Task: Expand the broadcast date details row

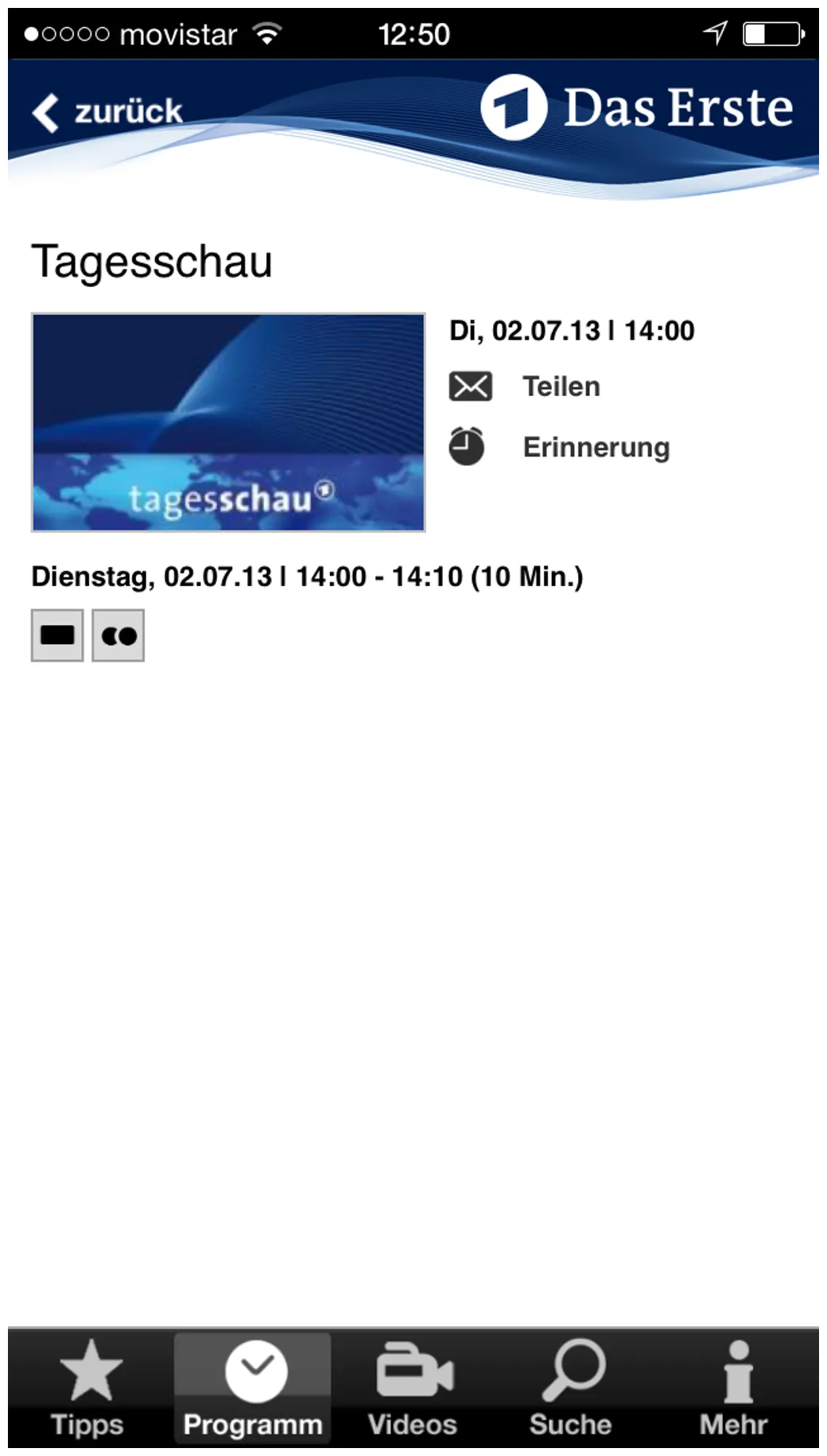Action: (x=306, y=576)
